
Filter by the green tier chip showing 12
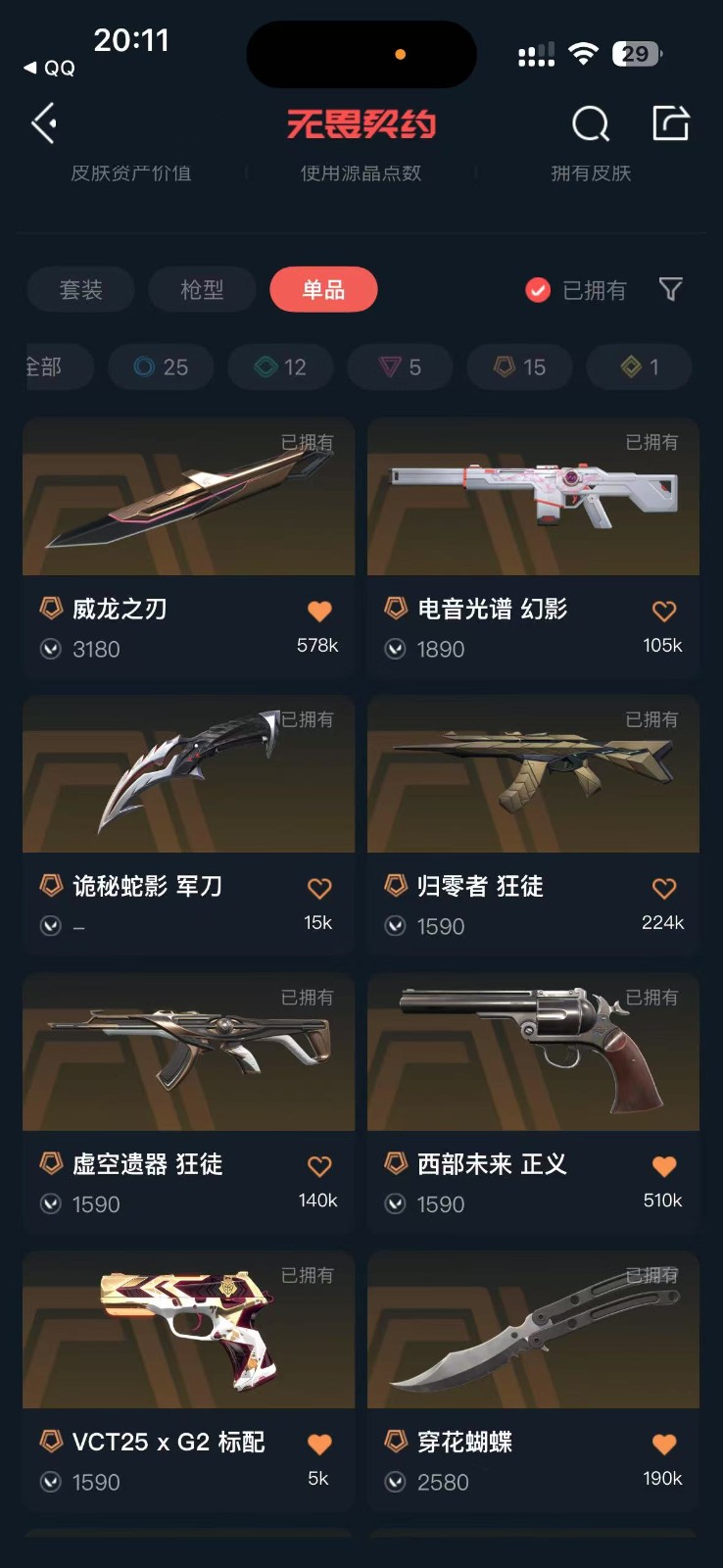click(280, 367)
